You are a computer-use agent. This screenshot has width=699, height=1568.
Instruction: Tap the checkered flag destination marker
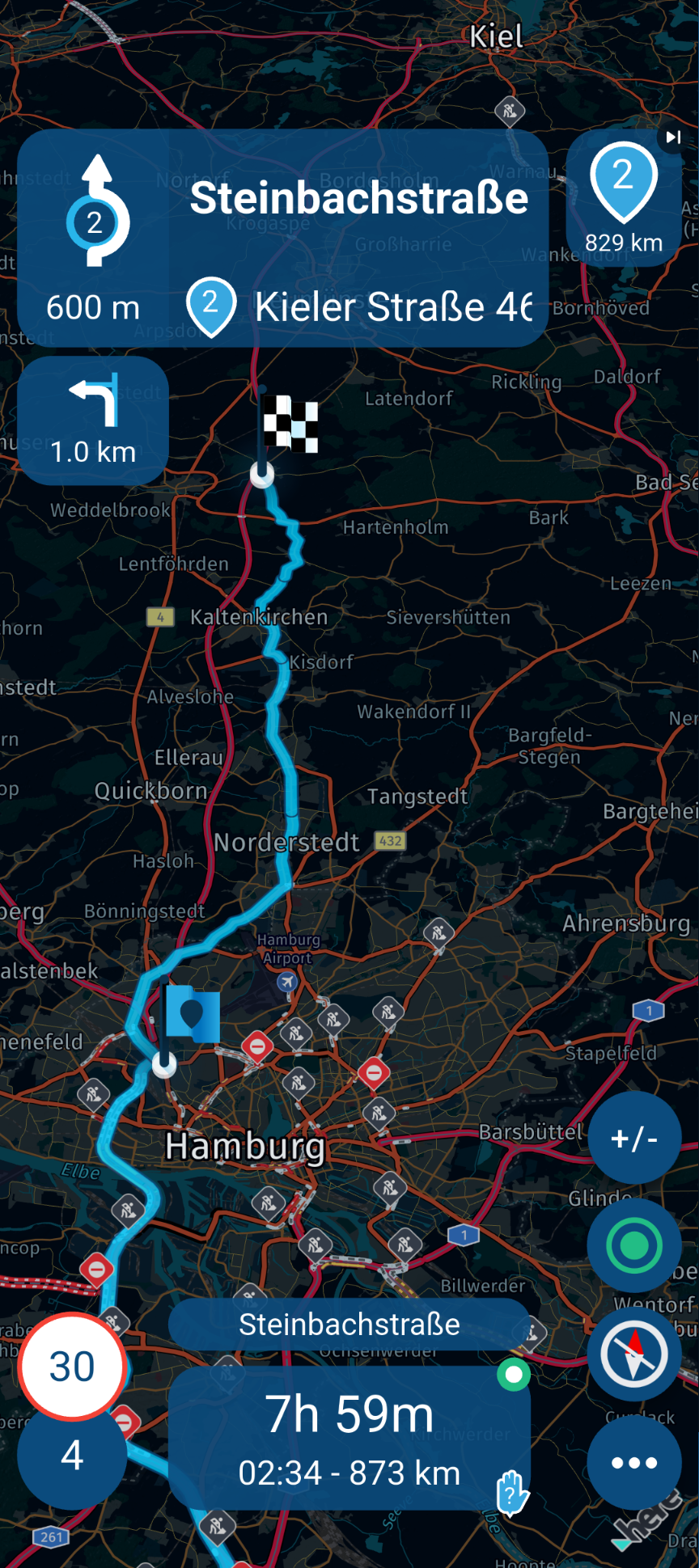[289, 422]
